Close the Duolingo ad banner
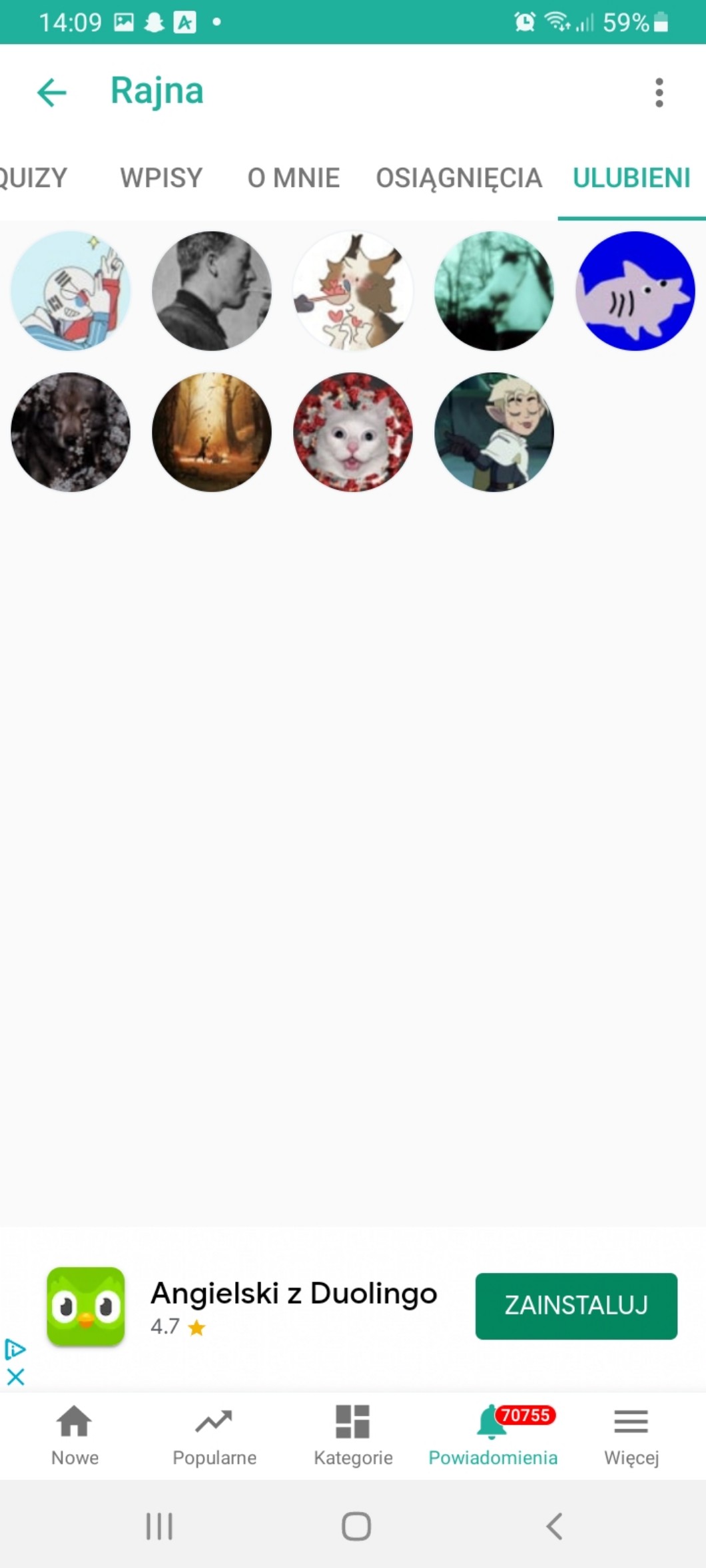Screen dimensions: 706x1568 [x=15, y=1376]
